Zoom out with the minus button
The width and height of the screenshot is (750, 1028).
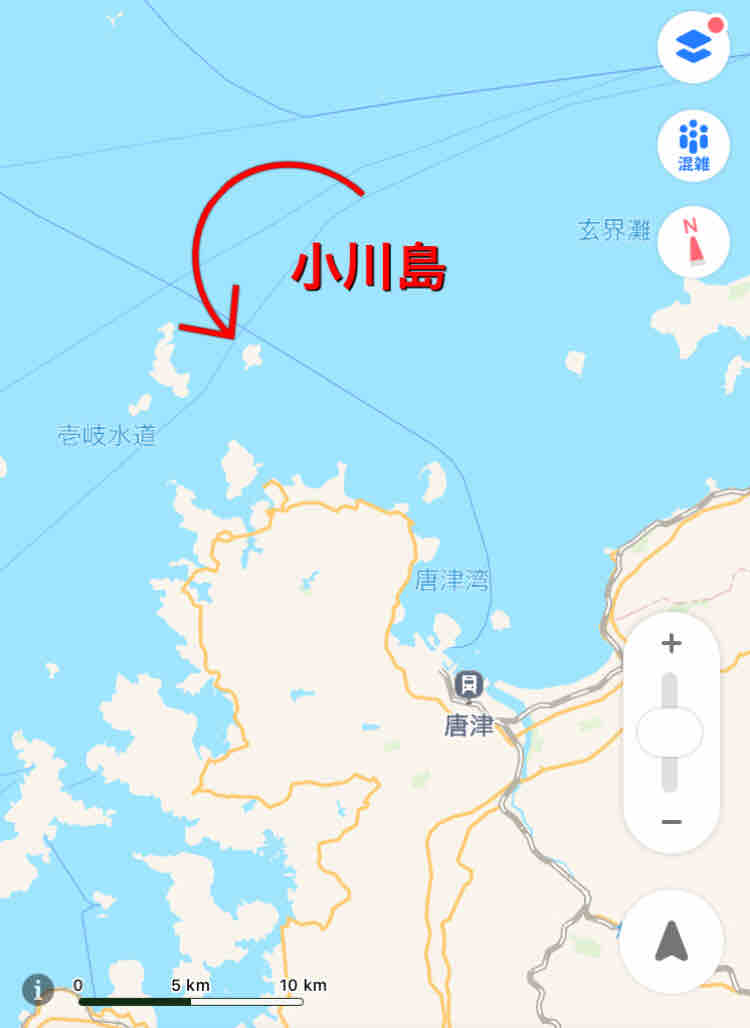671,821
